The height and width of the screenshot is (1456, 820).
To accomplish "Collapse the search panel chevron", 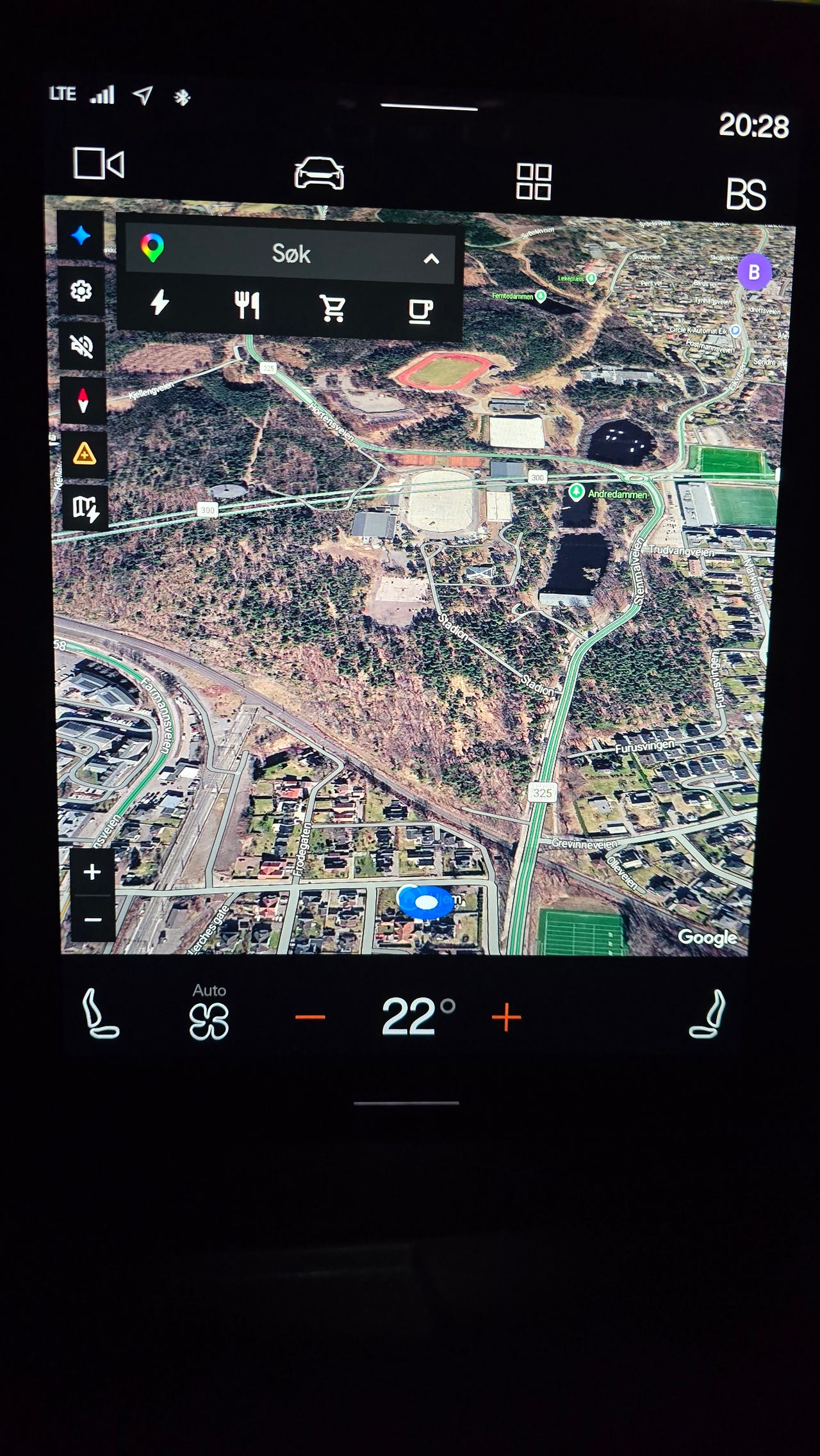I will pyautogui.click(x=431, y=259).
